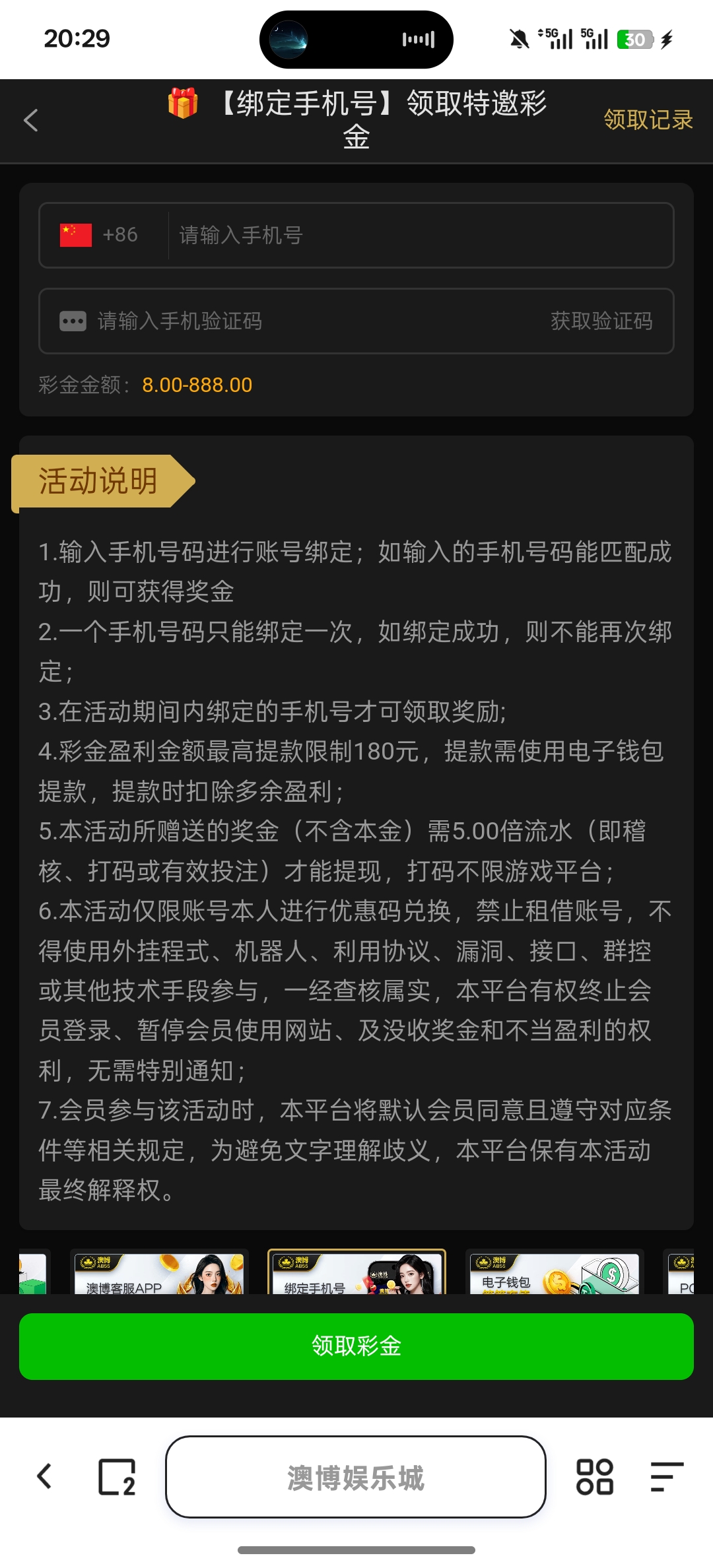
Task: Click the verification code dots icon
Action: [73, 321]
